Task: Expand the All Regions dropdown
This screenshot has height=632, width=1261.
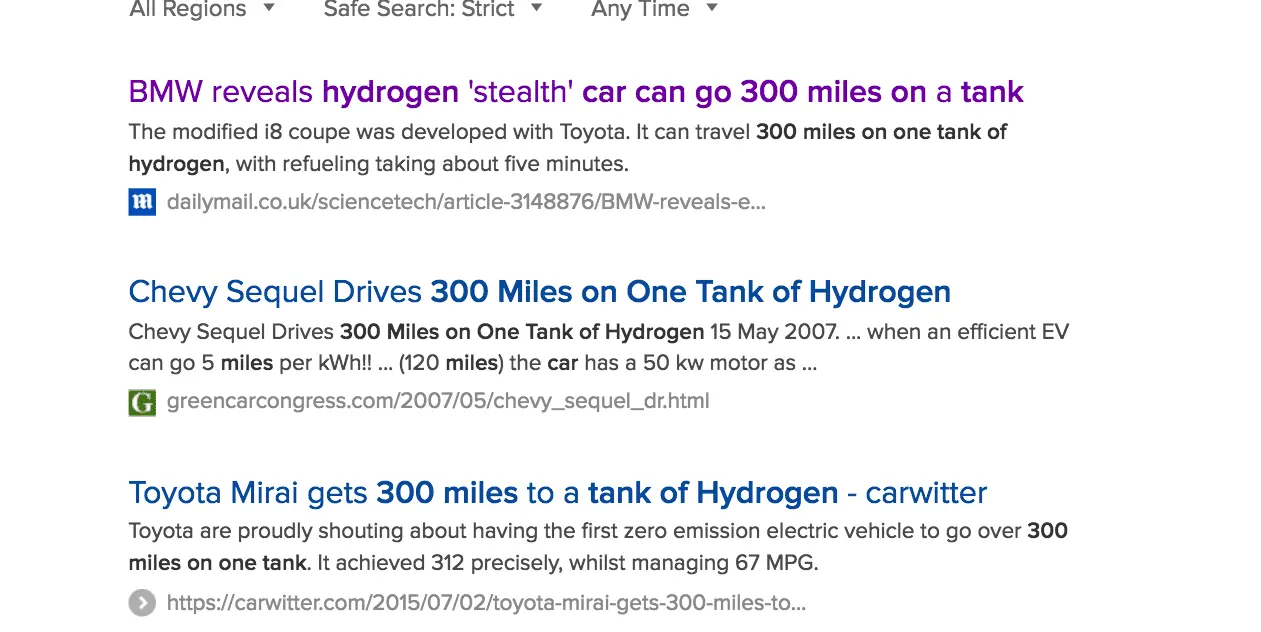Action: [x=201, y=10]
